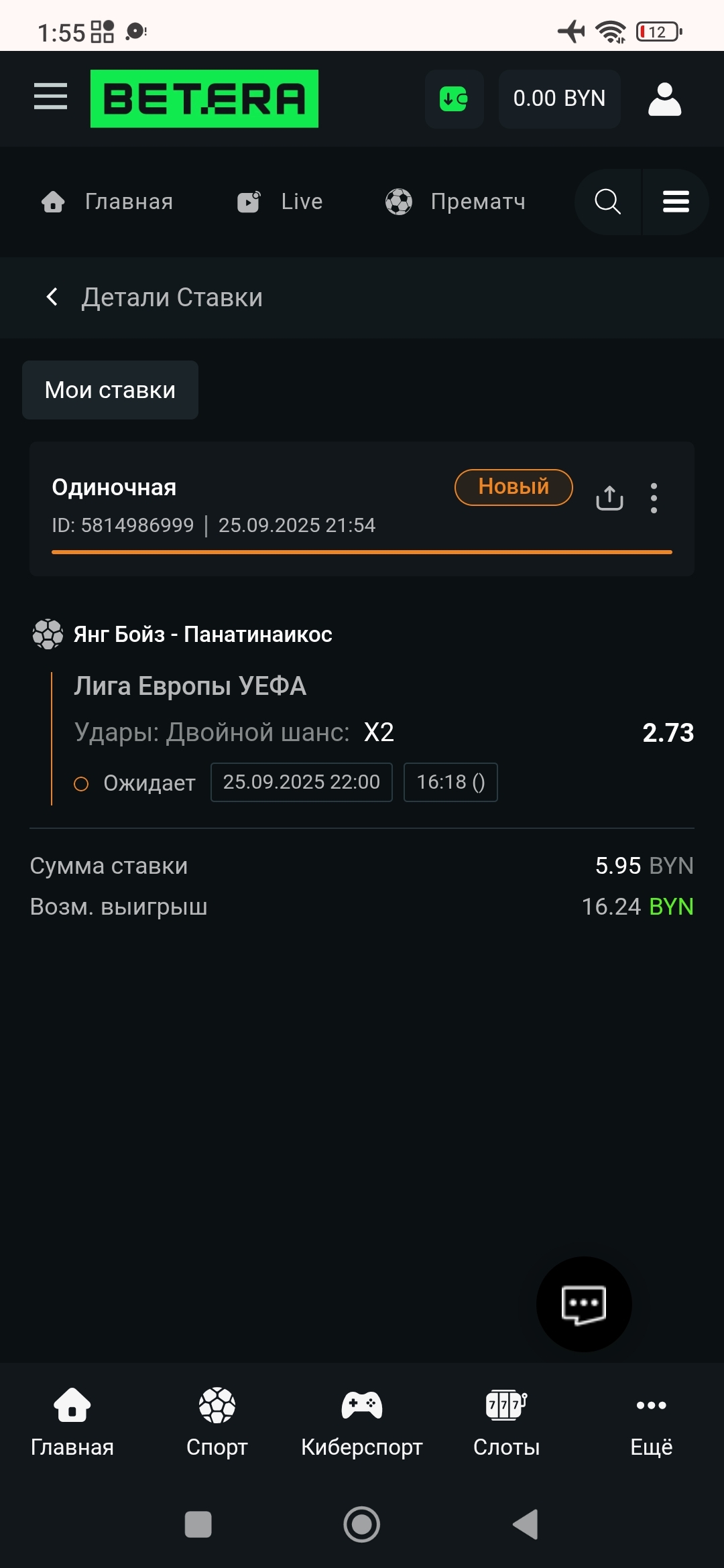Open the menu next to search
This screenshot has height=1568, width=724.
pos(676,202)
